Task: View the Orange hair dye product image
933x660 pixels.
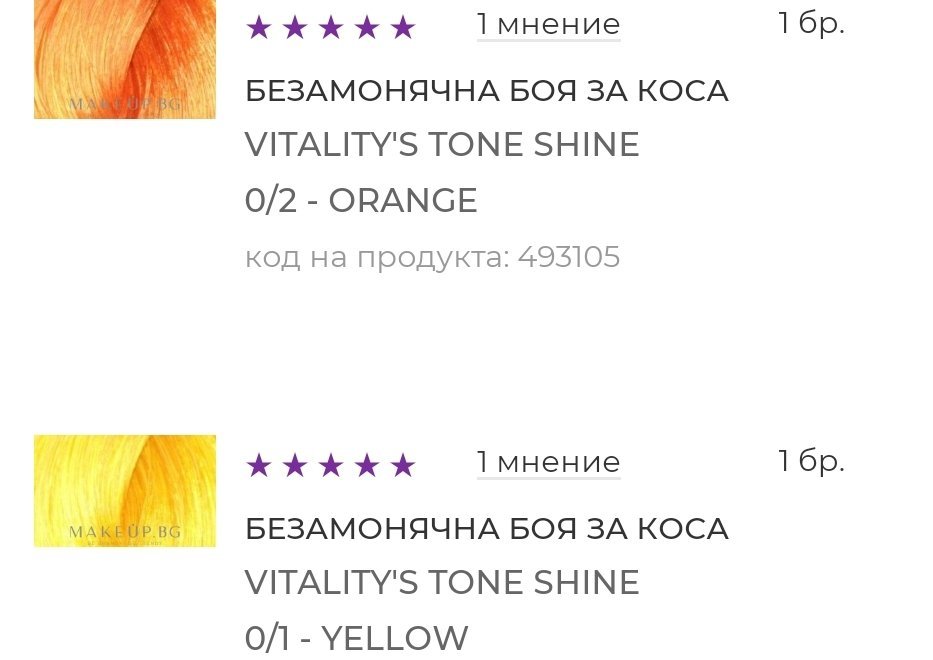Action: [125, 59]
